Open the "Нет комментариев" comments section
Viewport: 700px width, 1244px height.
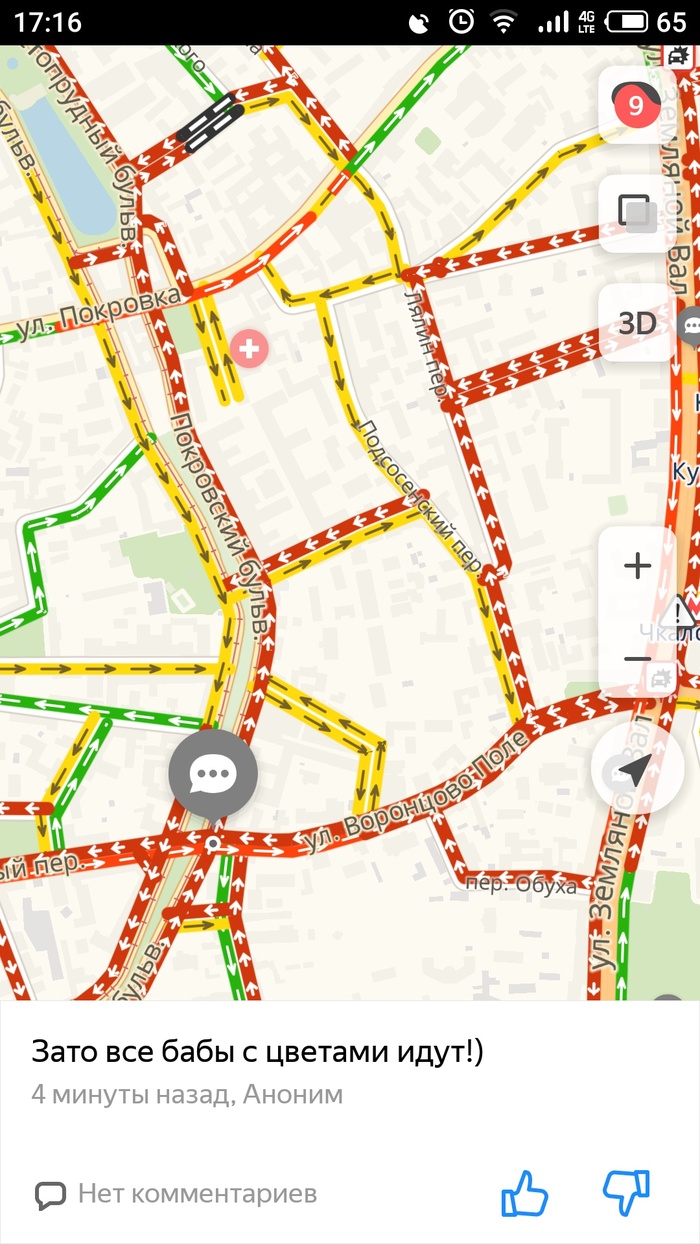pos(177,1193)
